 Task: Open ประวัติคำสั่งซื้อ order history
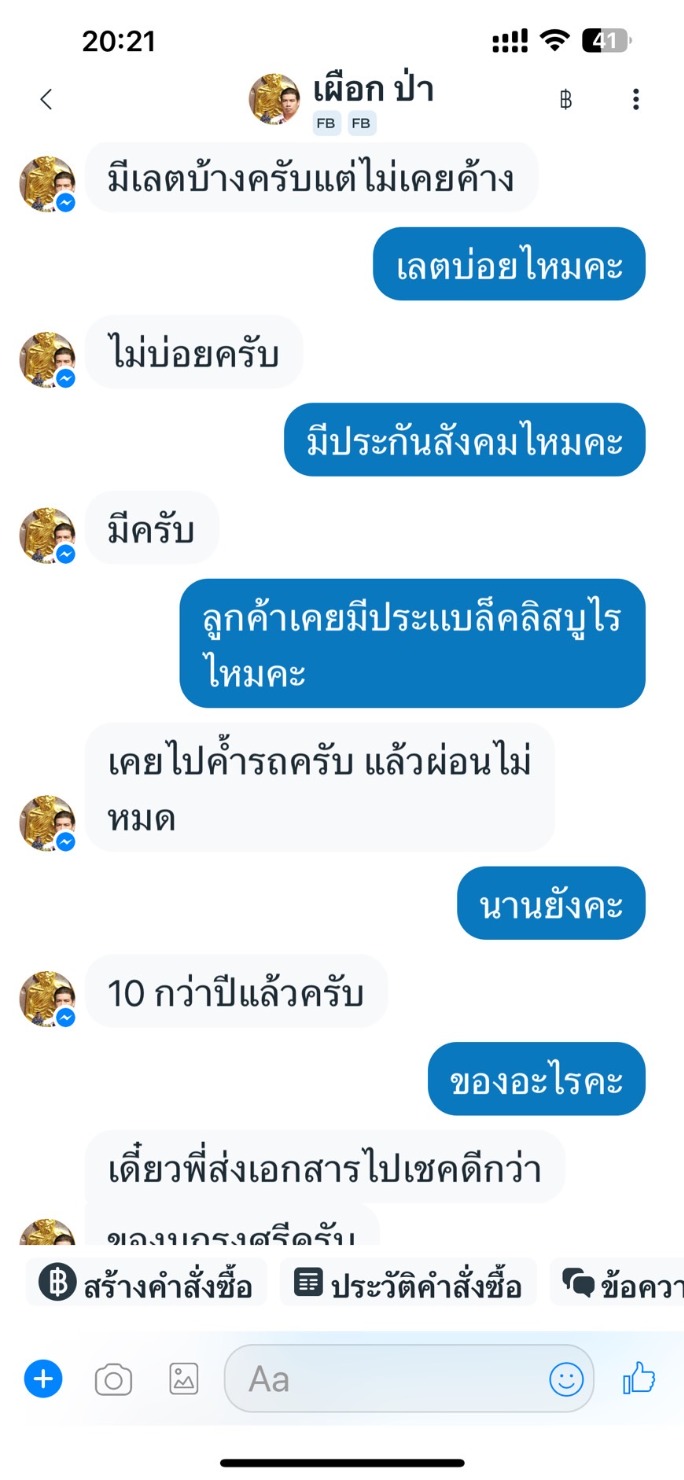(x=408, y=1284)
